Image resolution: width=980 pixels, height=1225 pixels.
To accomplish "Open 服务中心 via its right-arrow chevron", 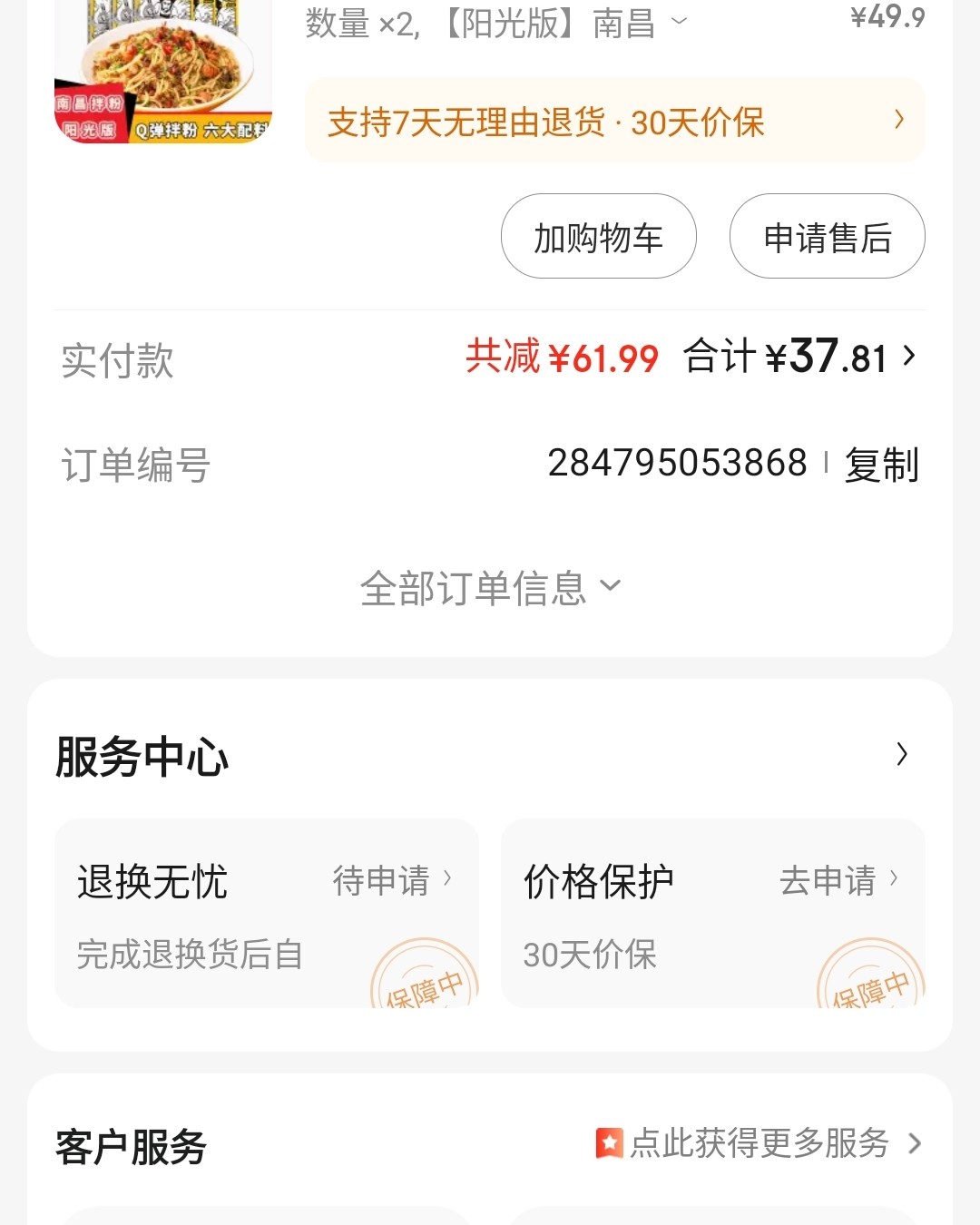I will coord(902,754).
